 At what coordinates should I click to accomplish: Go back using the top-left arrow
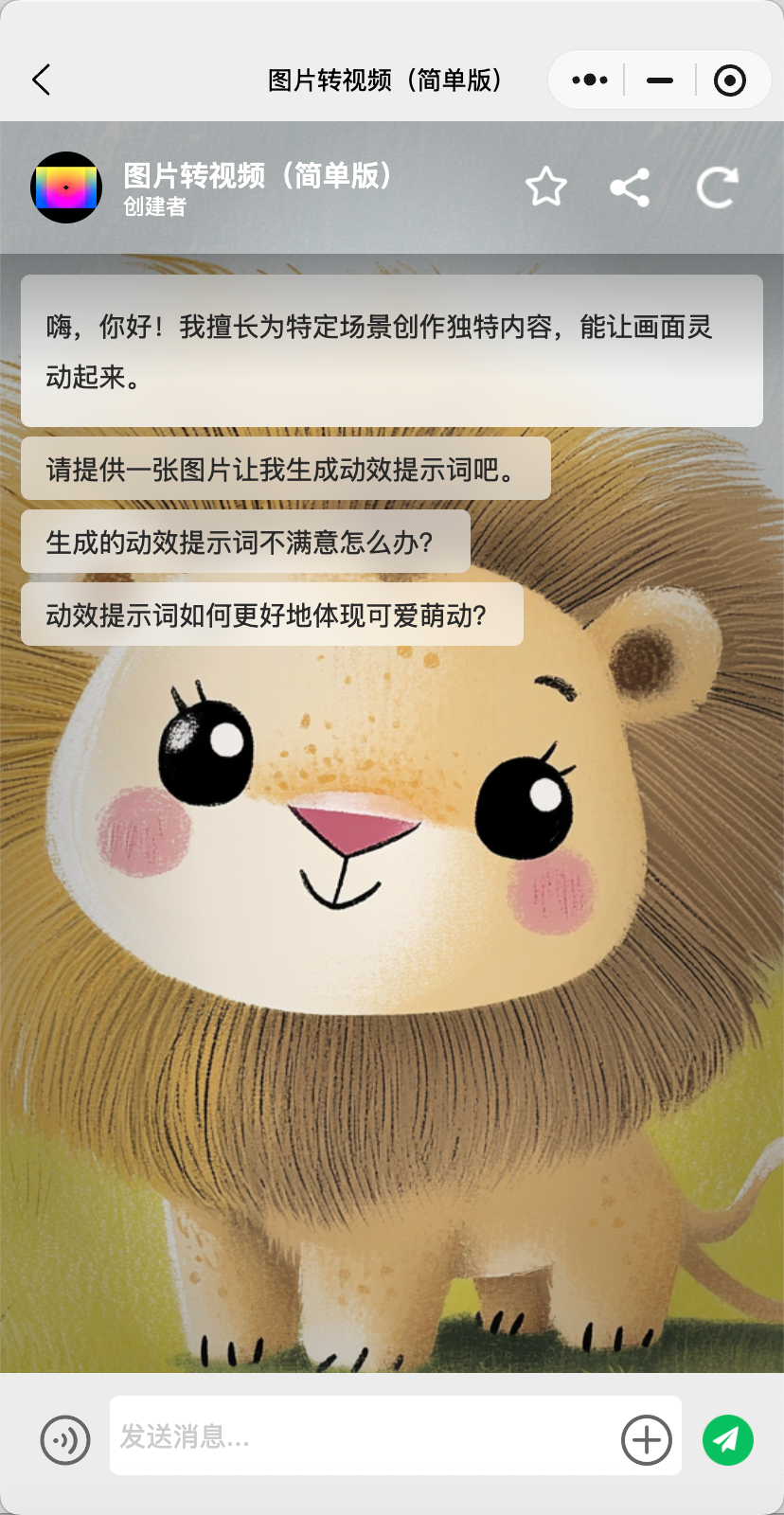pos(41,80)
